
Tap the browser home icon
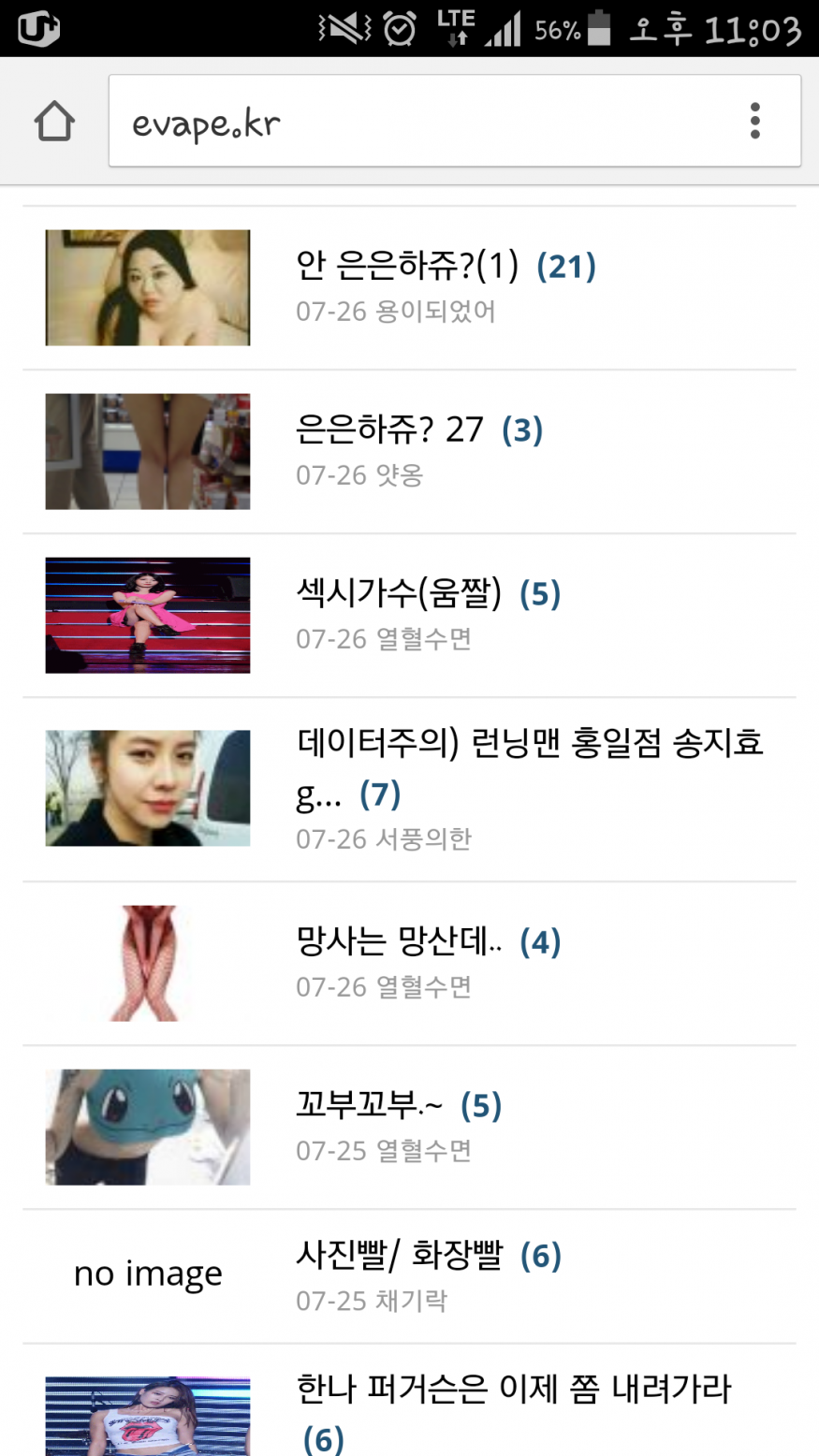point(54,121)
